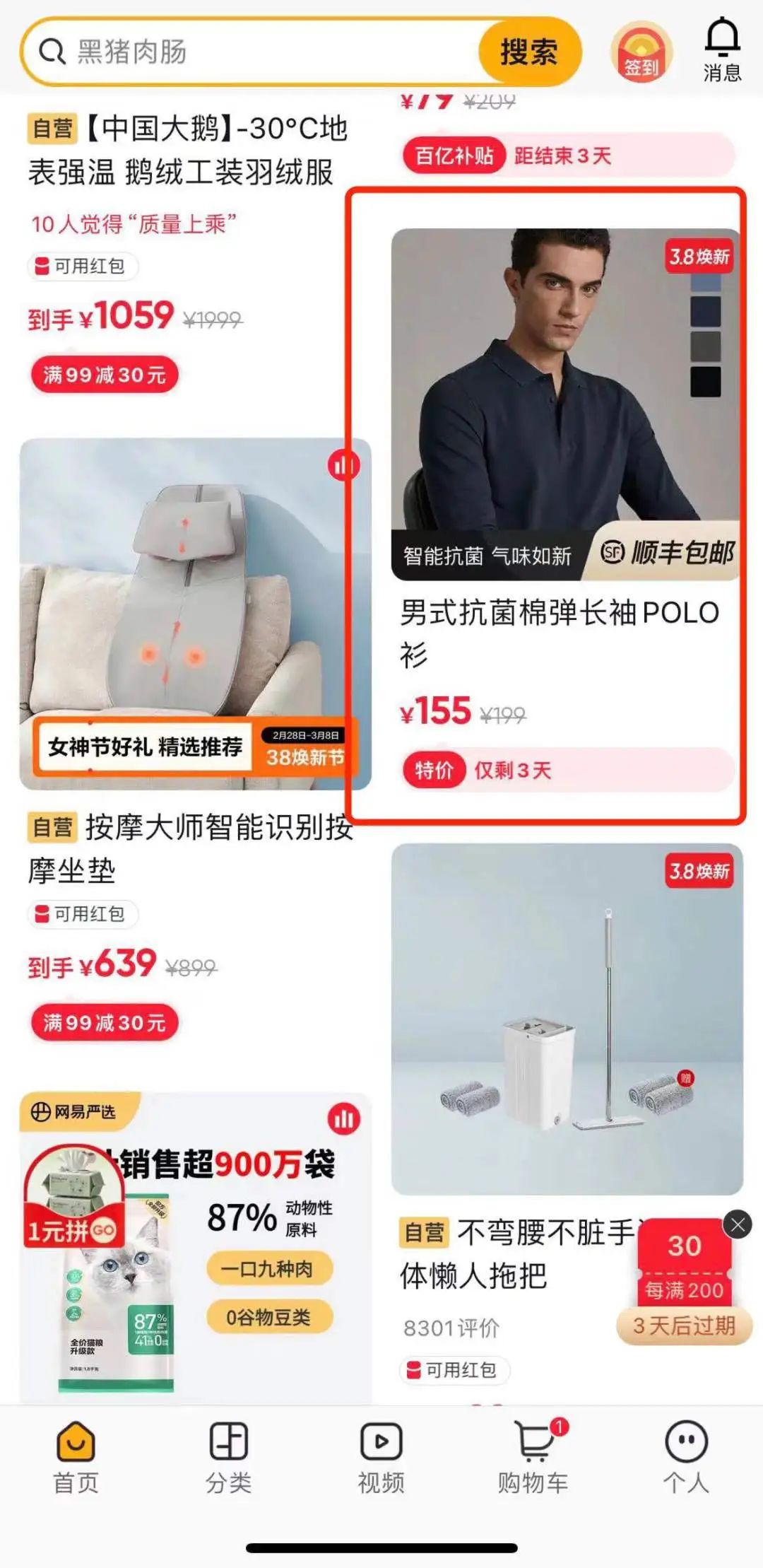Screen dimensions: 763x1568
Task: Open the 签到 check-in icon
Action: [641, 52]
